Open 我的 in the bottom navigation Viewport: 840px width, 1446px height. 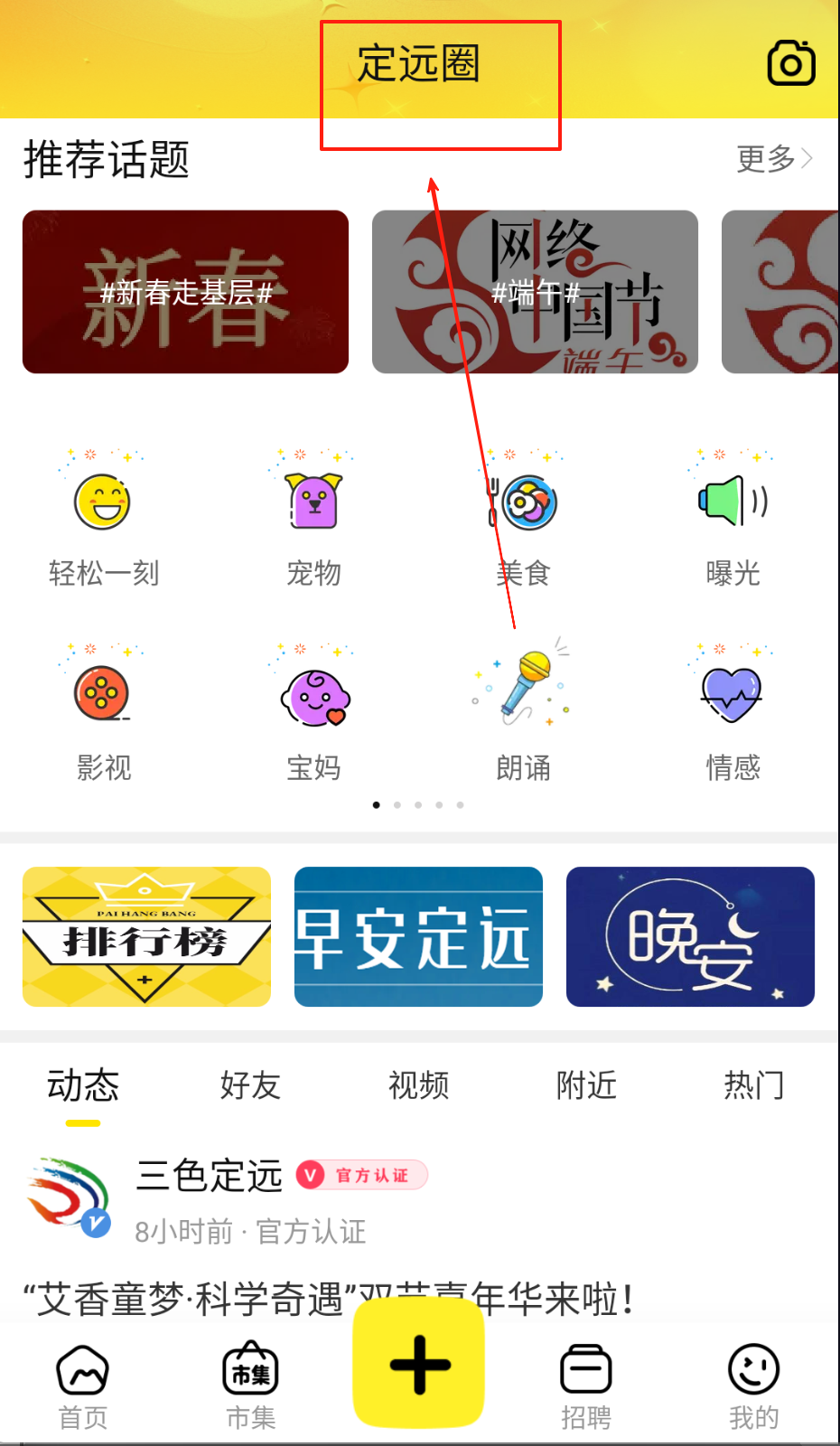coord(753,1385)
